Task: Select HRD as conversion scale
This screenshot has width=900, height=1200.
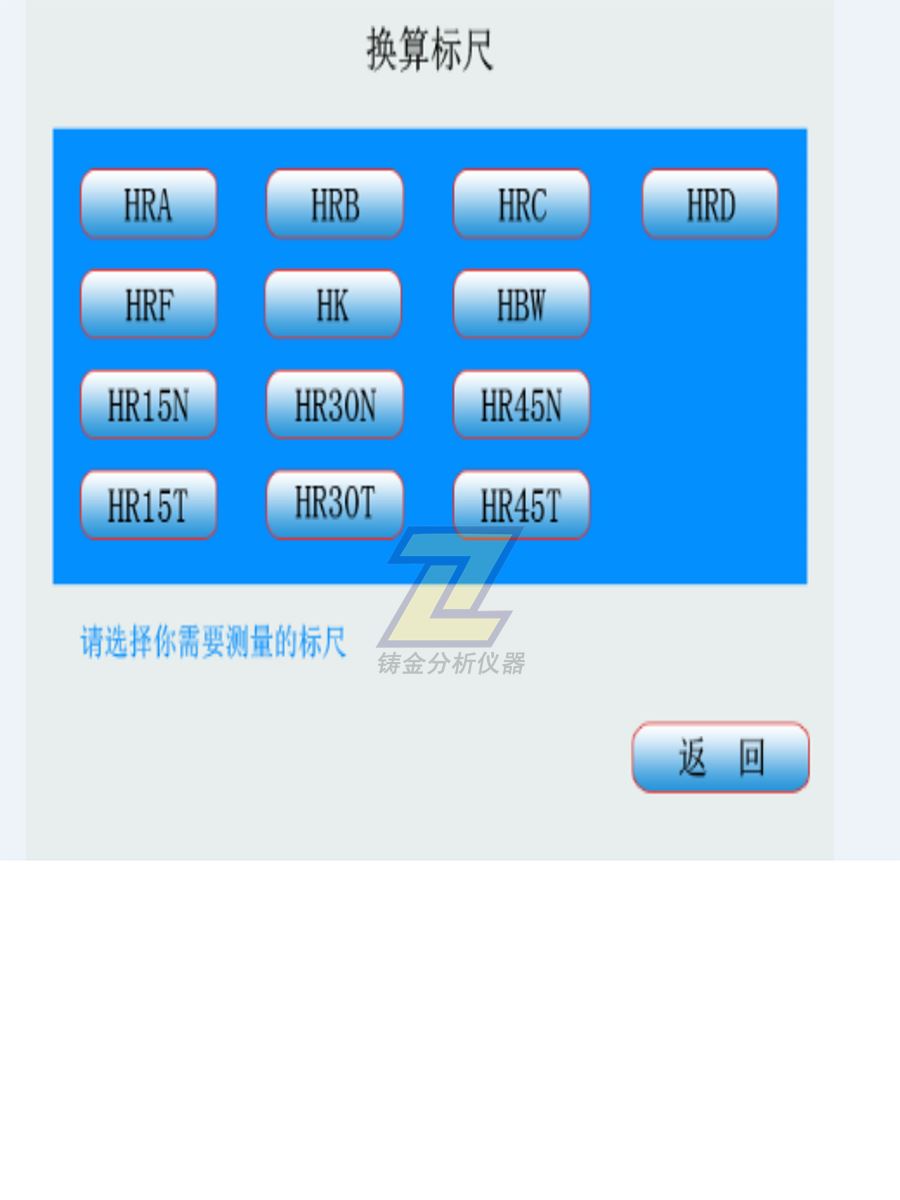Action: point(710,204)
